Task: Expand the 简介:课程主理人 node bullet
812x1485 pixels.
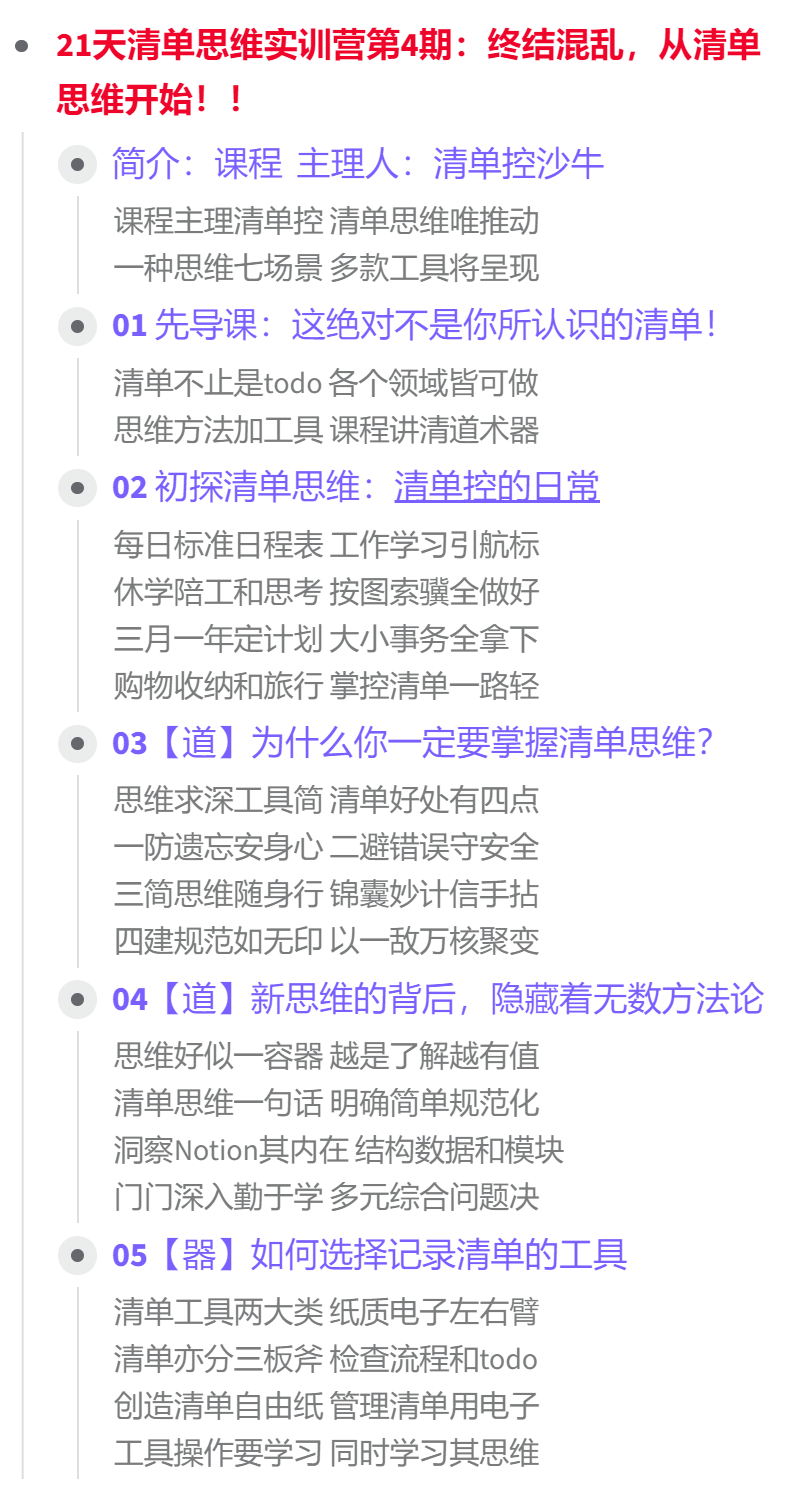Action: [x=77, y=164]
